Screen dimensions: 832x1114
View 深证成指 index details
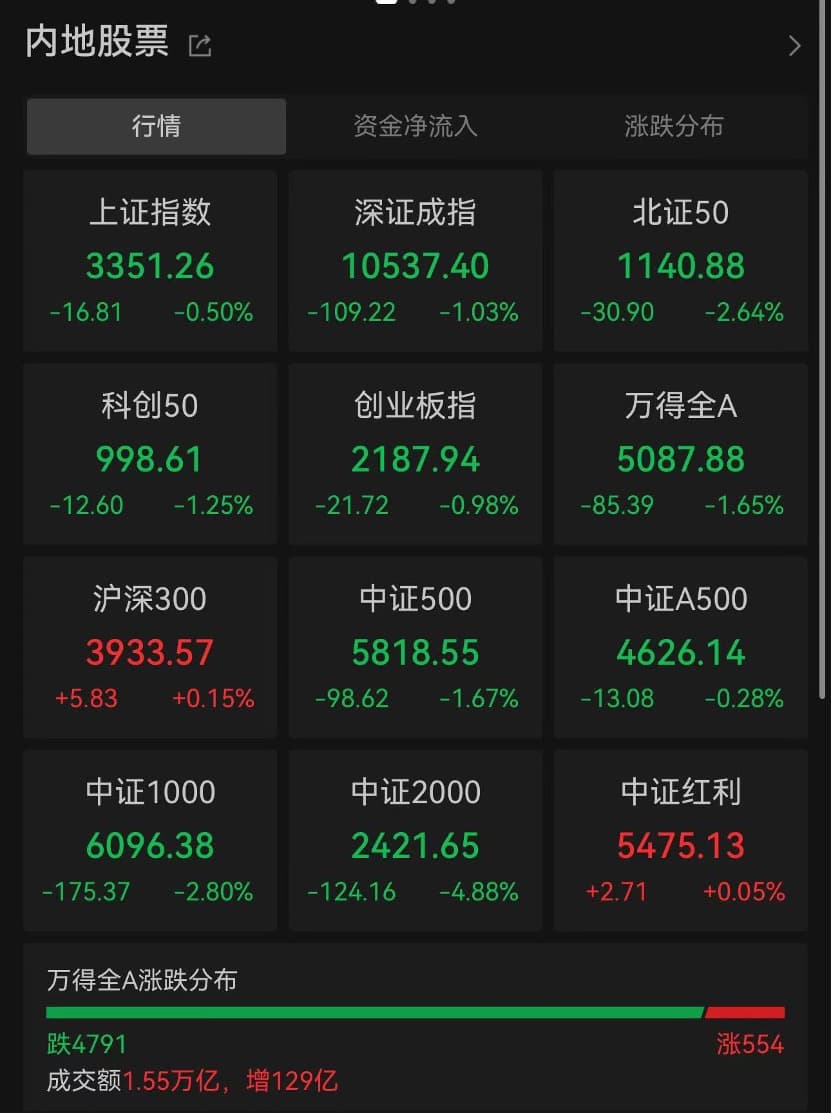(415, 261)
